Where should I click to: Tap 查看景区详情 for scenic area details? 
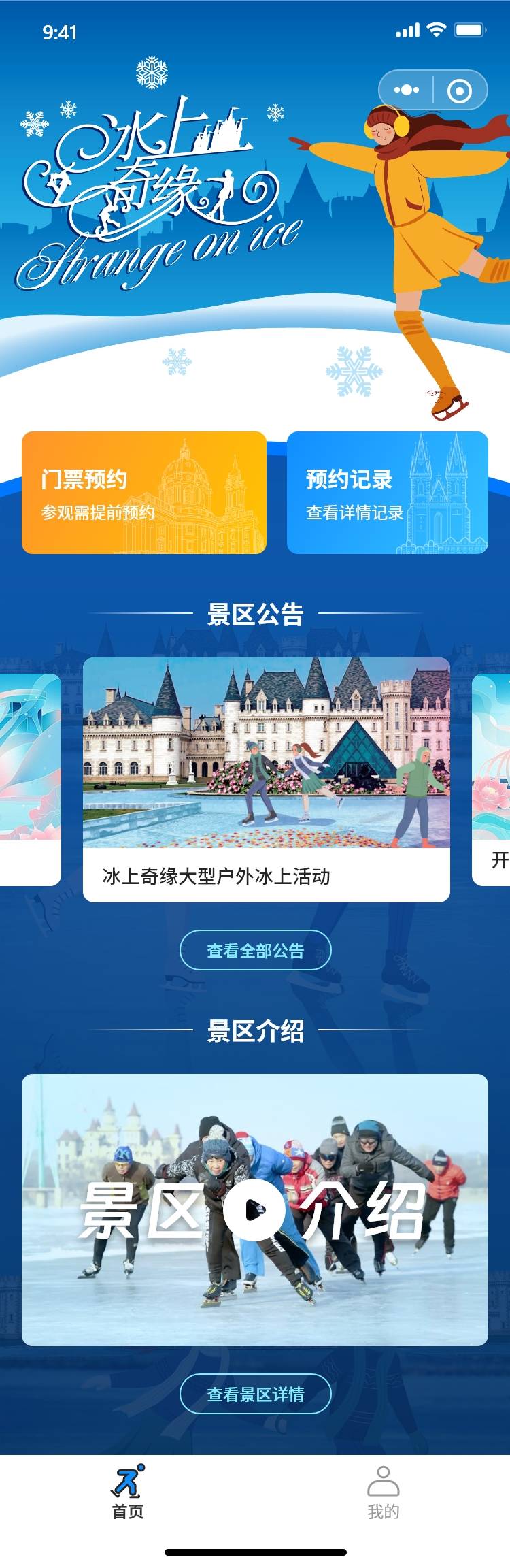[x=255, y=1394]
